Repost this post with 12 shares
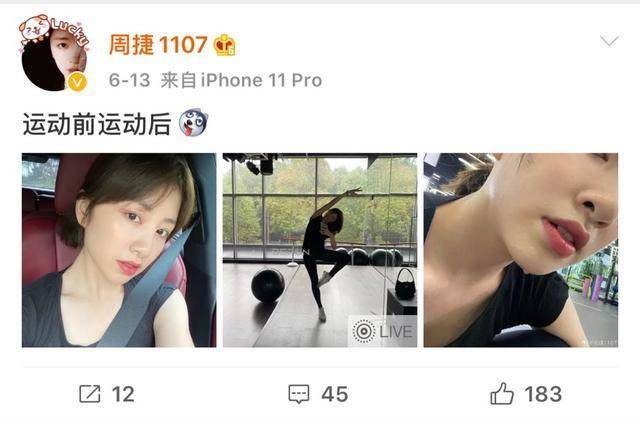The width and height of the screenshot is (640, 423). [x=106, y=394]
